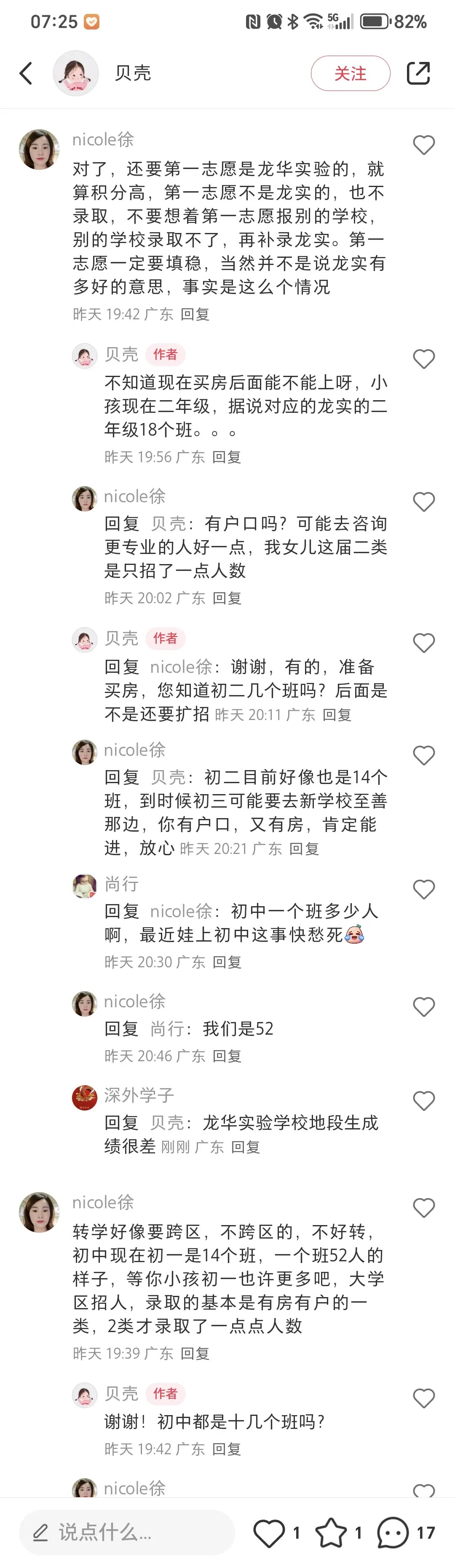Screen dimensions: 455x1568
Task: Reply to 尚行's 昨天 20:30 comment
Action: (227, 962)
